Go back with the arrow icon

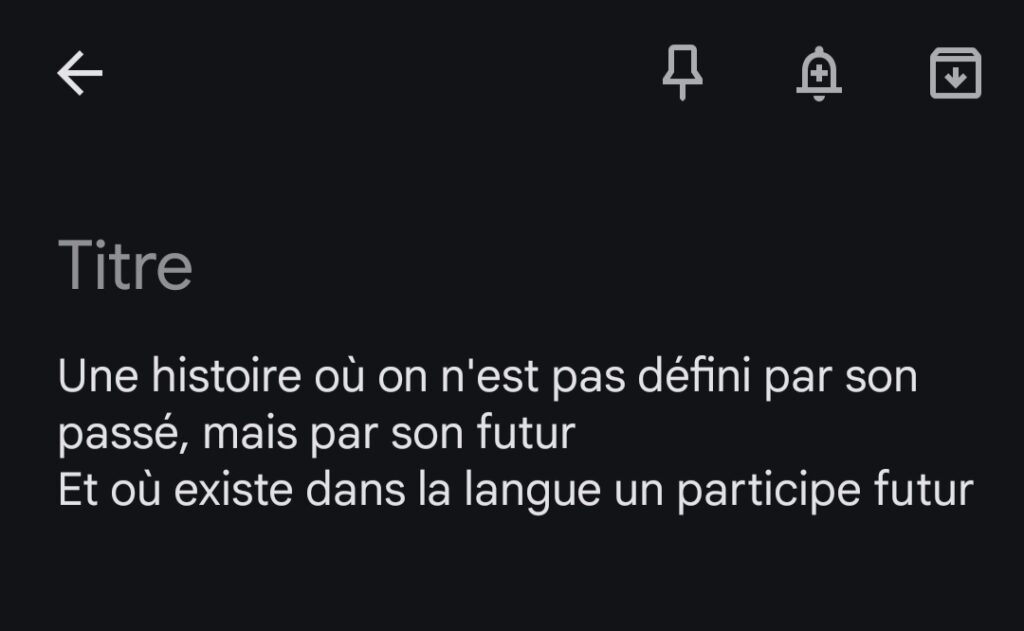click(x=80, y=74)
